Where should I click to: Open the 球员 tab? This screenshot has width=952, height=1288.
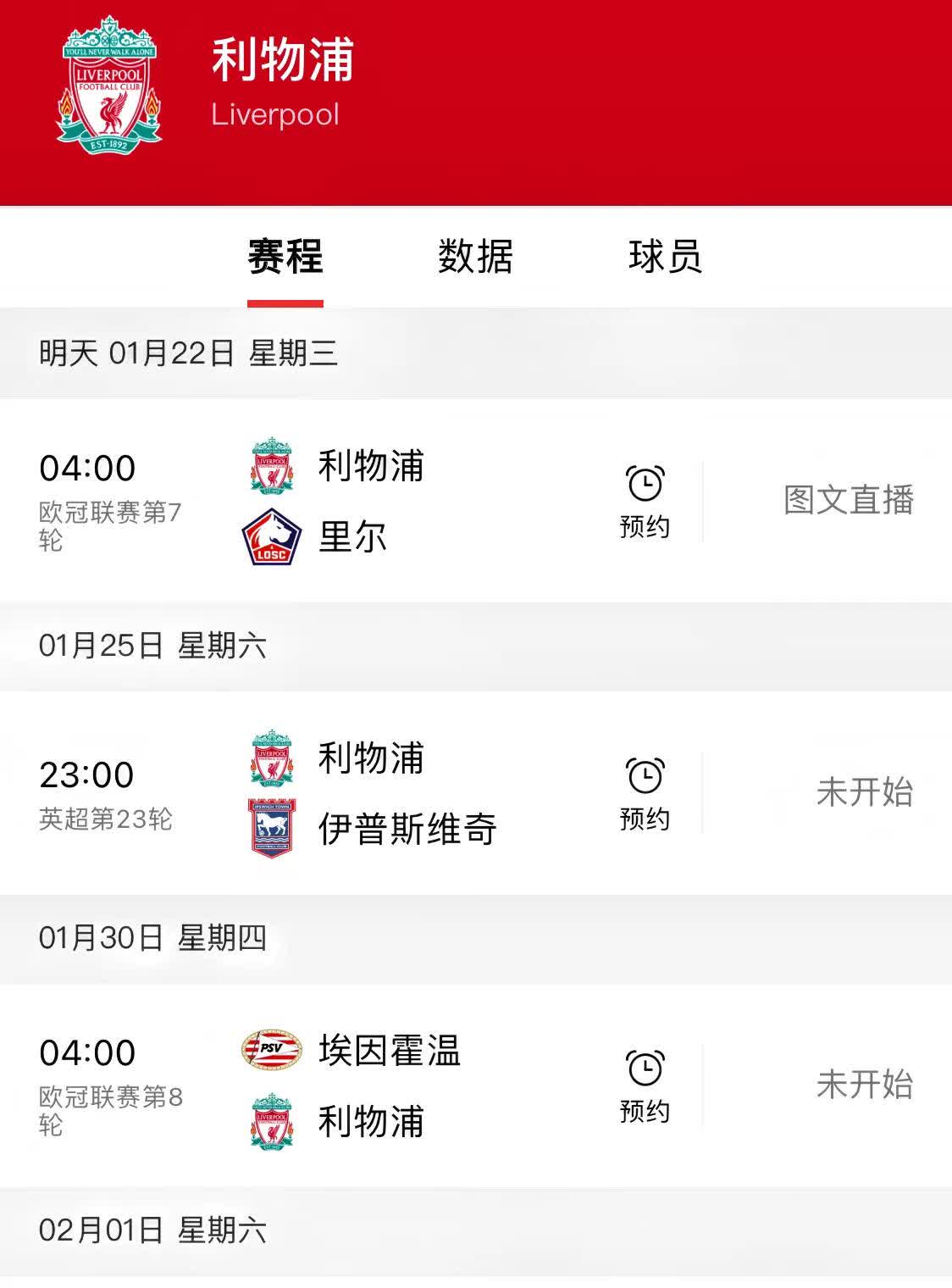click(666, 258)
